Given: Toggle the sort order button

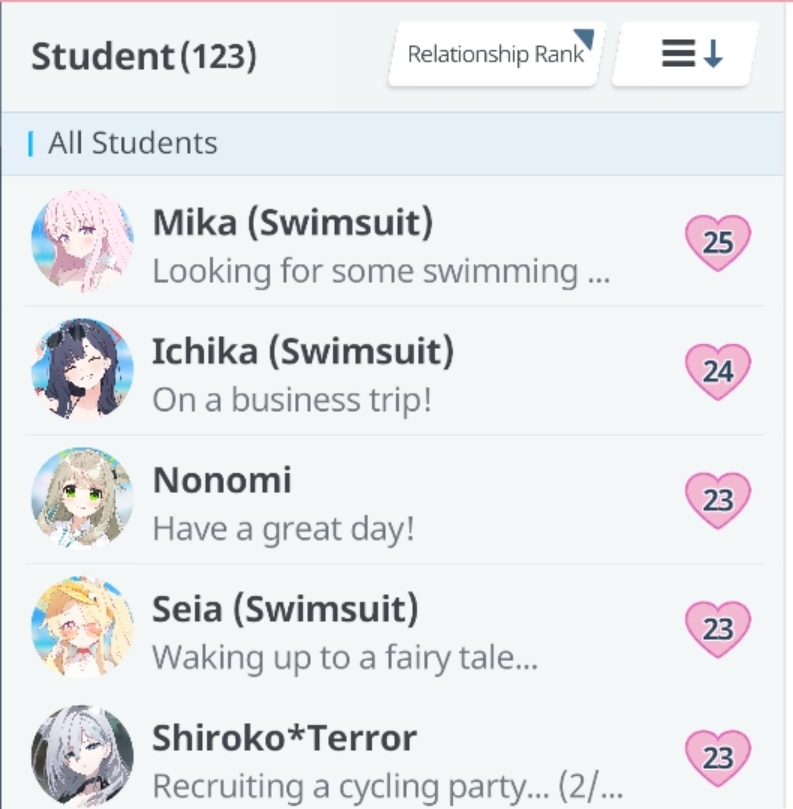Looking at the screenshot, I should [x=685, y=54].
